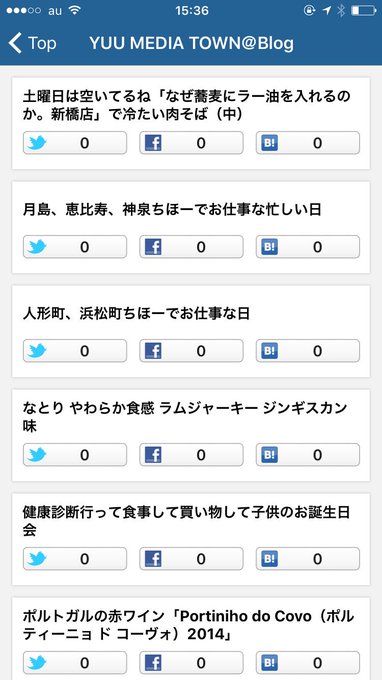The image size is (382, 680).
Task: Hatena bookmark the 人形町、浜松町 post
Action: 308,351
